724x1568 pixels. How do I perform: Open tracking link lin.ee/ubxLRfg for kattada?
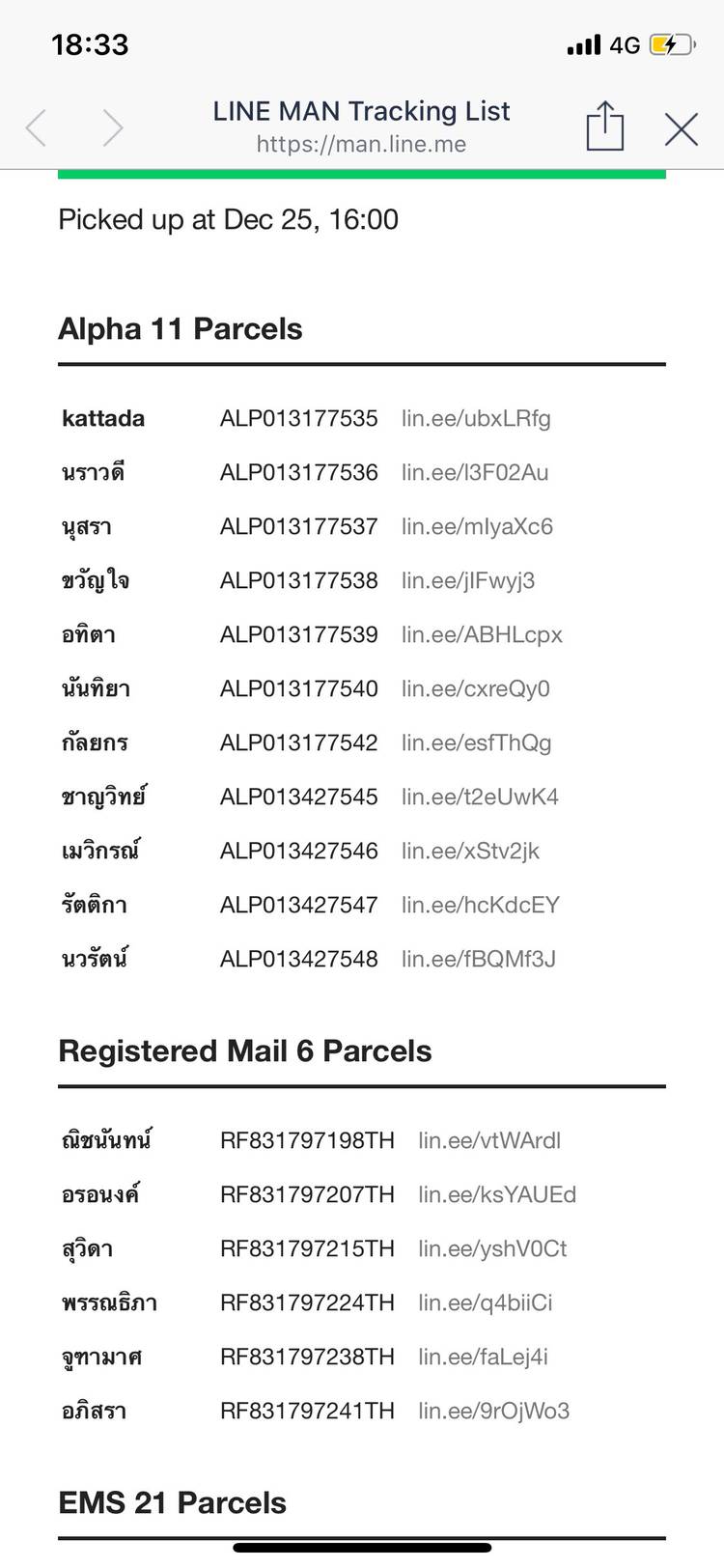click(476, 418)
